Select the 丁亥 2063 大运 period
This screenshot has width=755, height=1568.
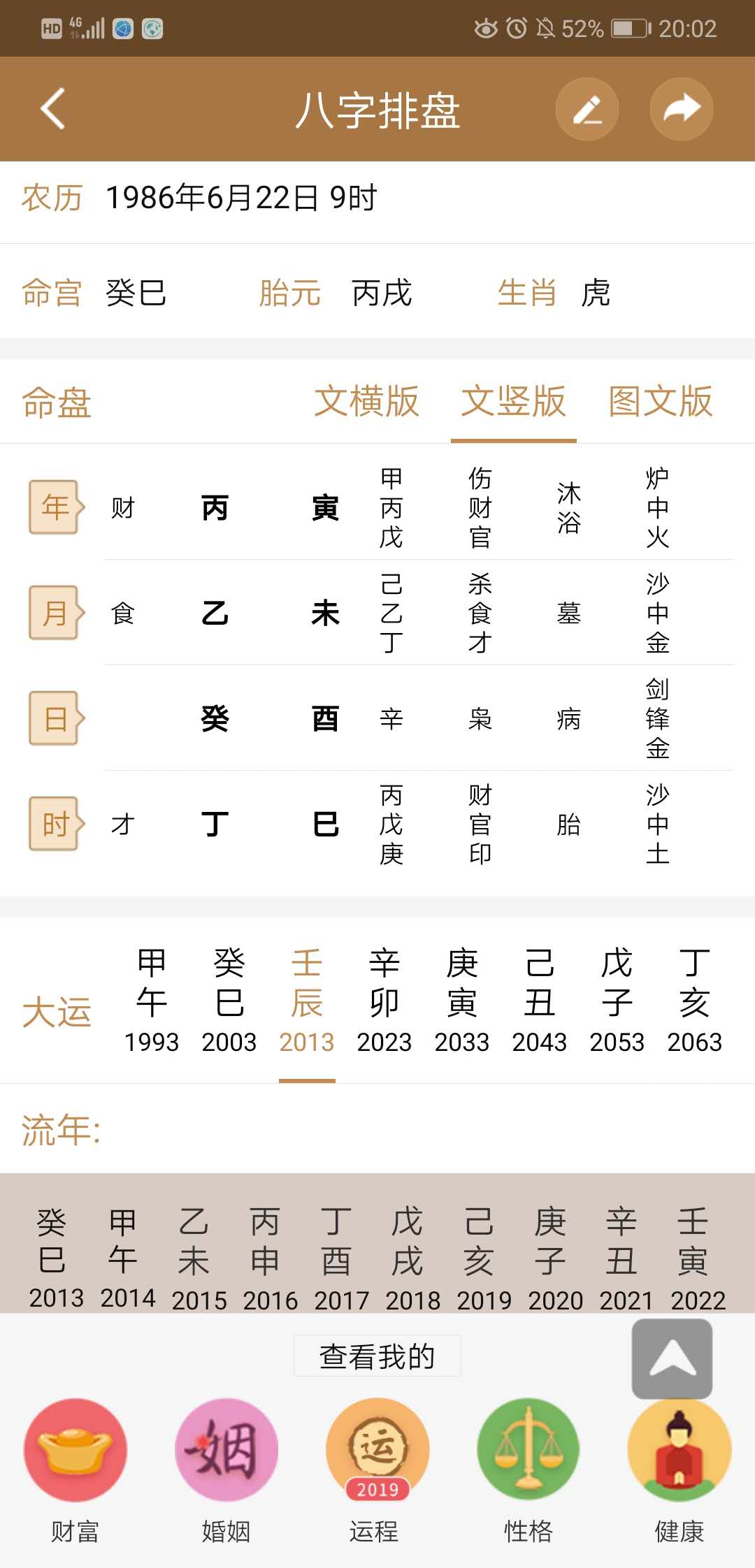click(x=694, y=1001)
